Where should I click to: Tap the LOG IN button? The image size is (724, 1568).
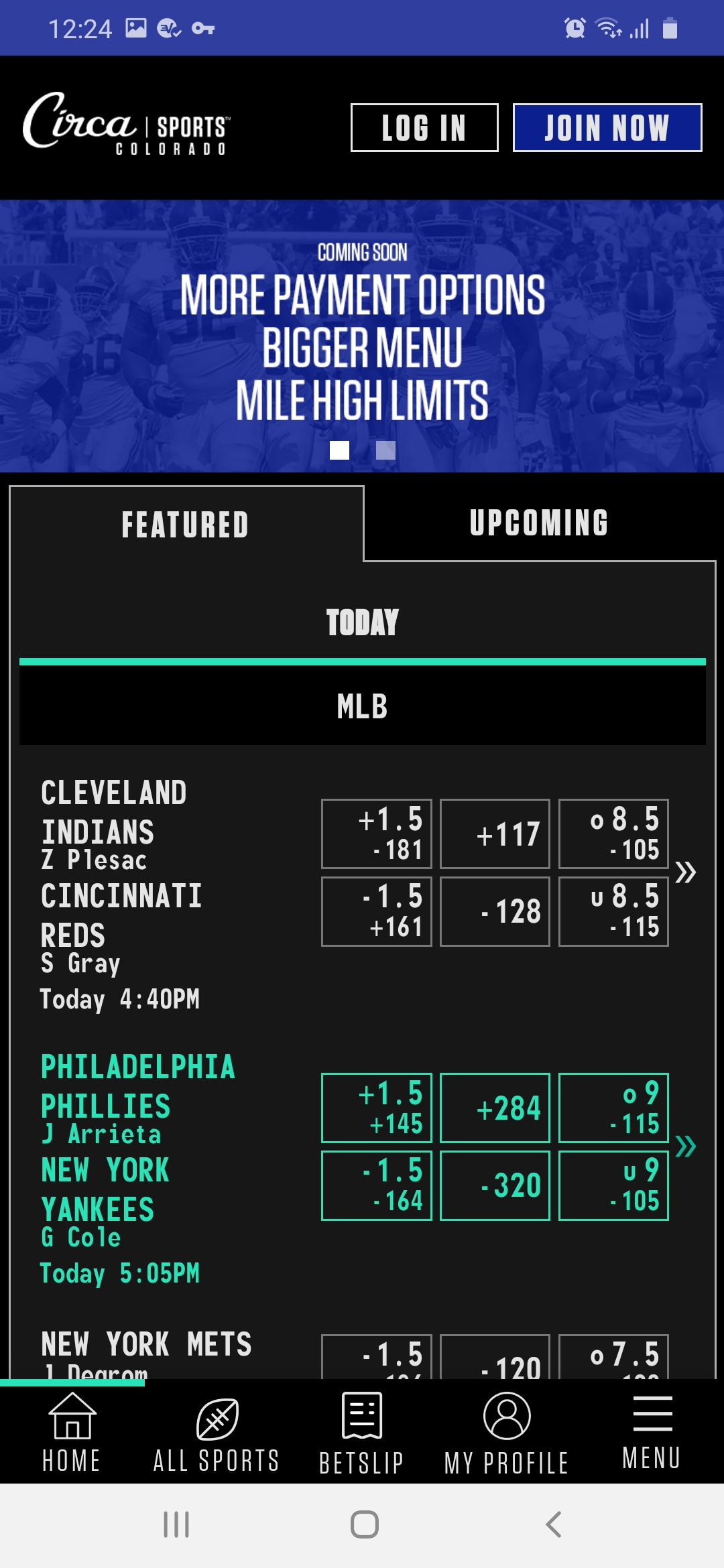(424, 127)
